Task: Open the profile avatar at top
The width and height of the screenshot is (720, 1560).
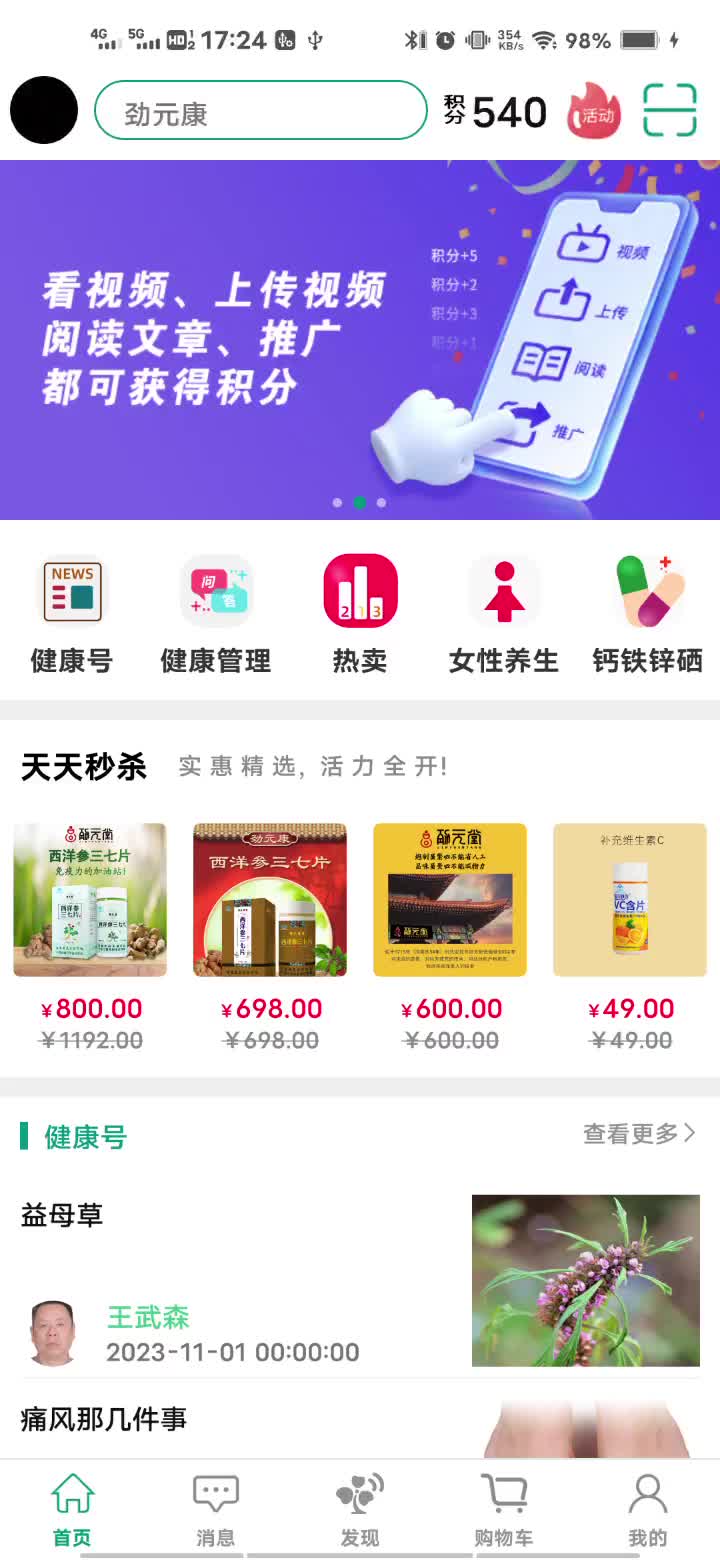Action: pyautogui.click(x=44, y=110)
